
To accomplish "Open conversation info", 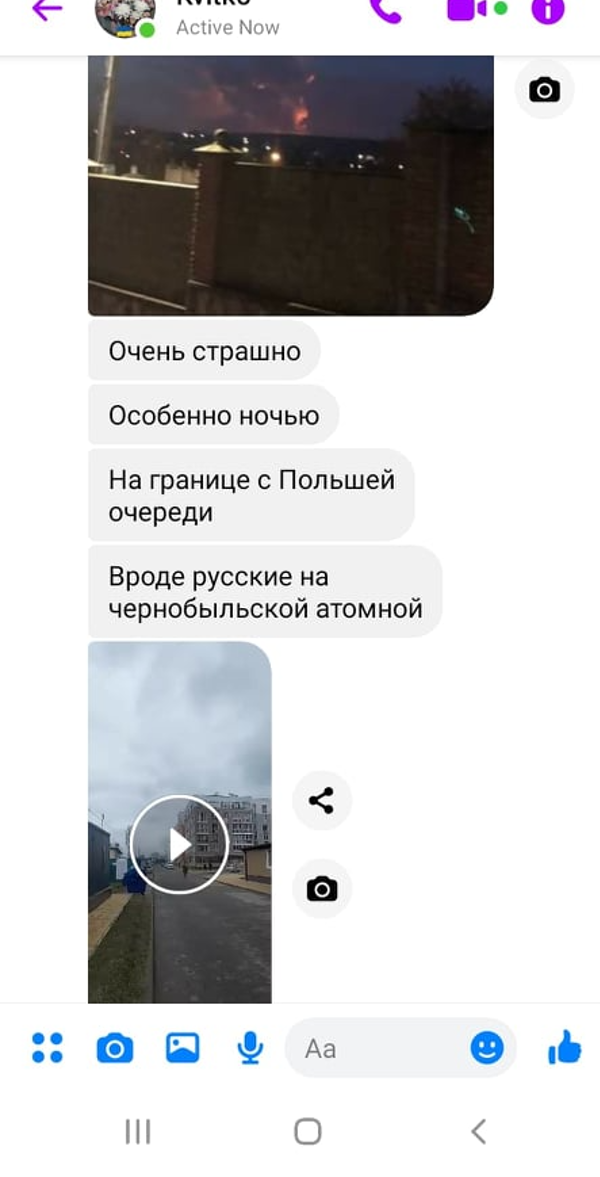I will point(547,9).
